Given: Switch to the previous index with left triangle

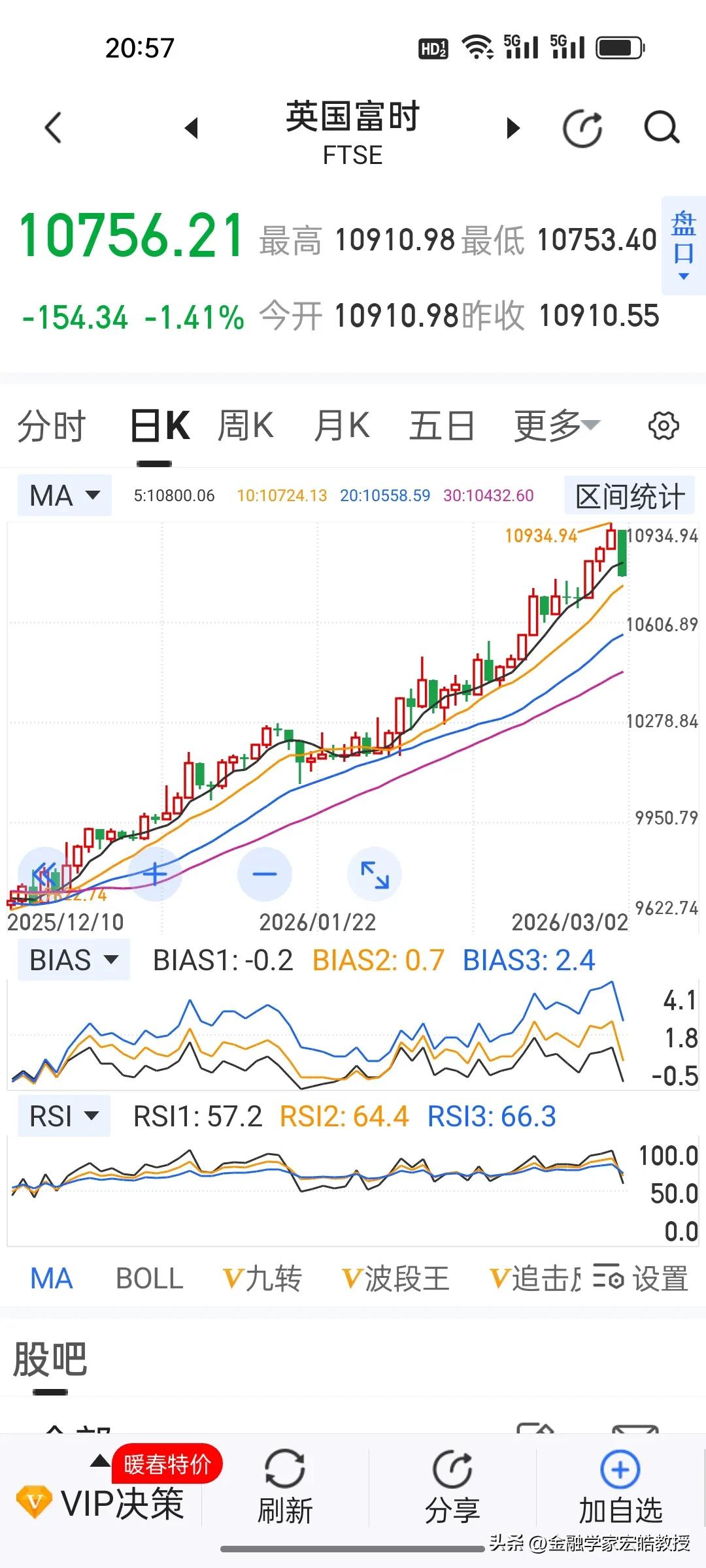Looking at the screenshot, I should pyautogui.click(x=192, y=128).
